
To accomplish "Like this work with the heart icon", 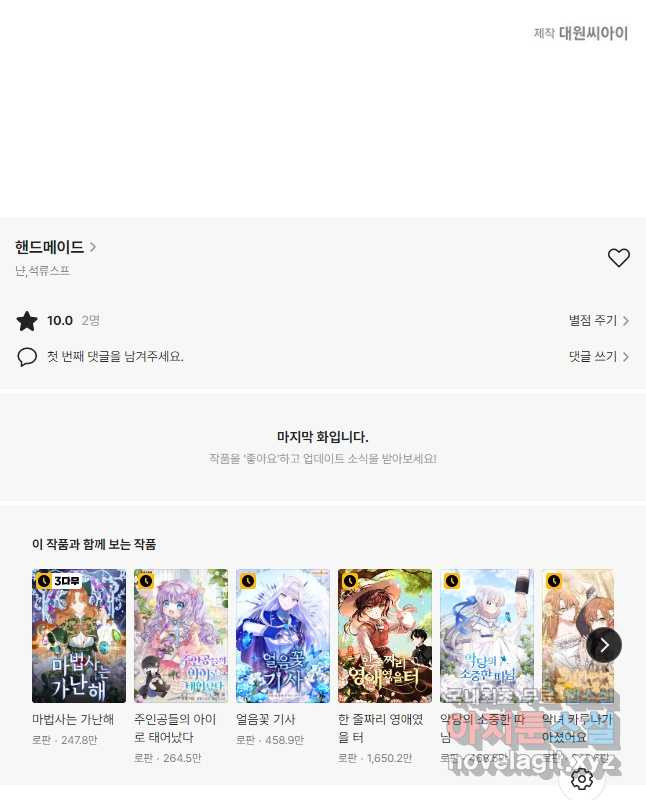I will pyautogui.click(x=618, y=258).
